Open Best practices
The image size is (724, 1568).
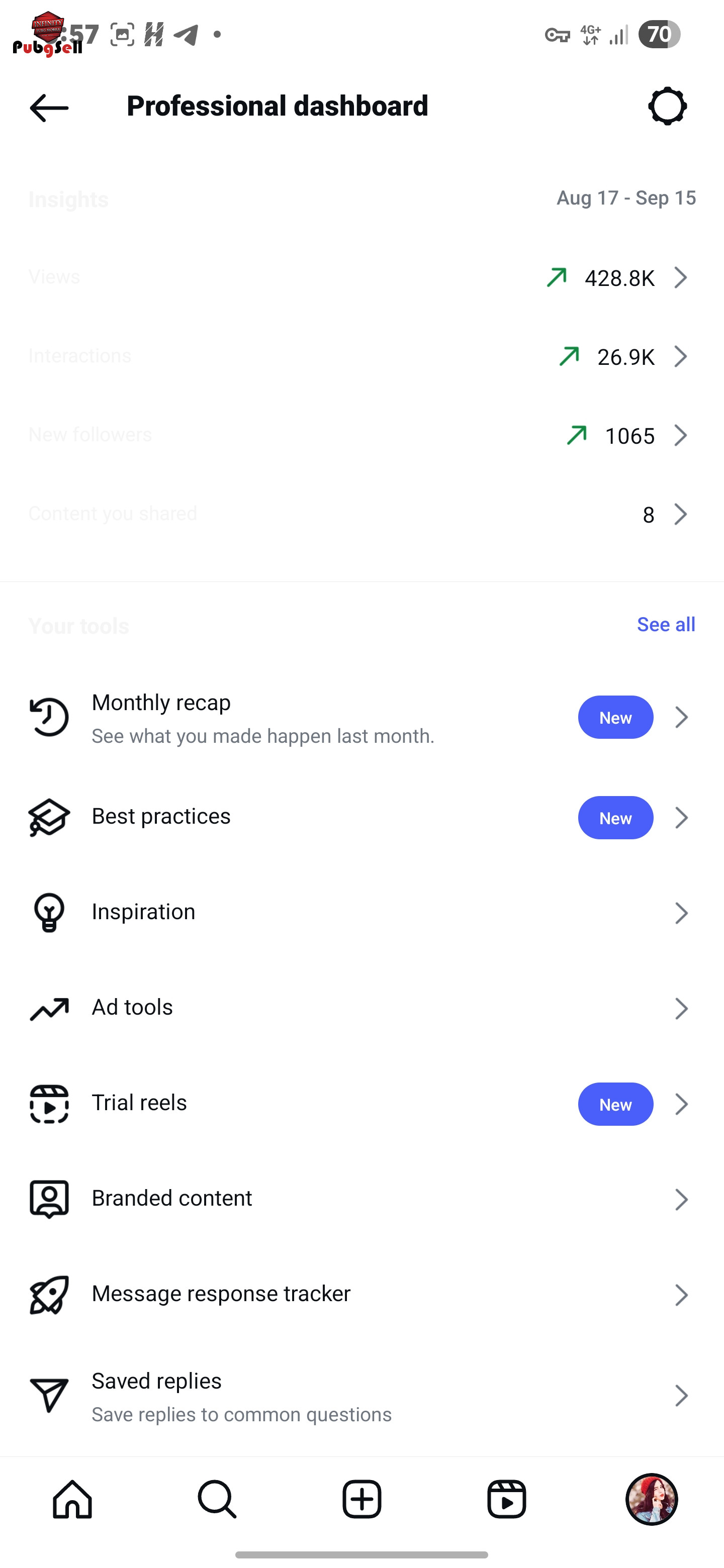(361, 817)
